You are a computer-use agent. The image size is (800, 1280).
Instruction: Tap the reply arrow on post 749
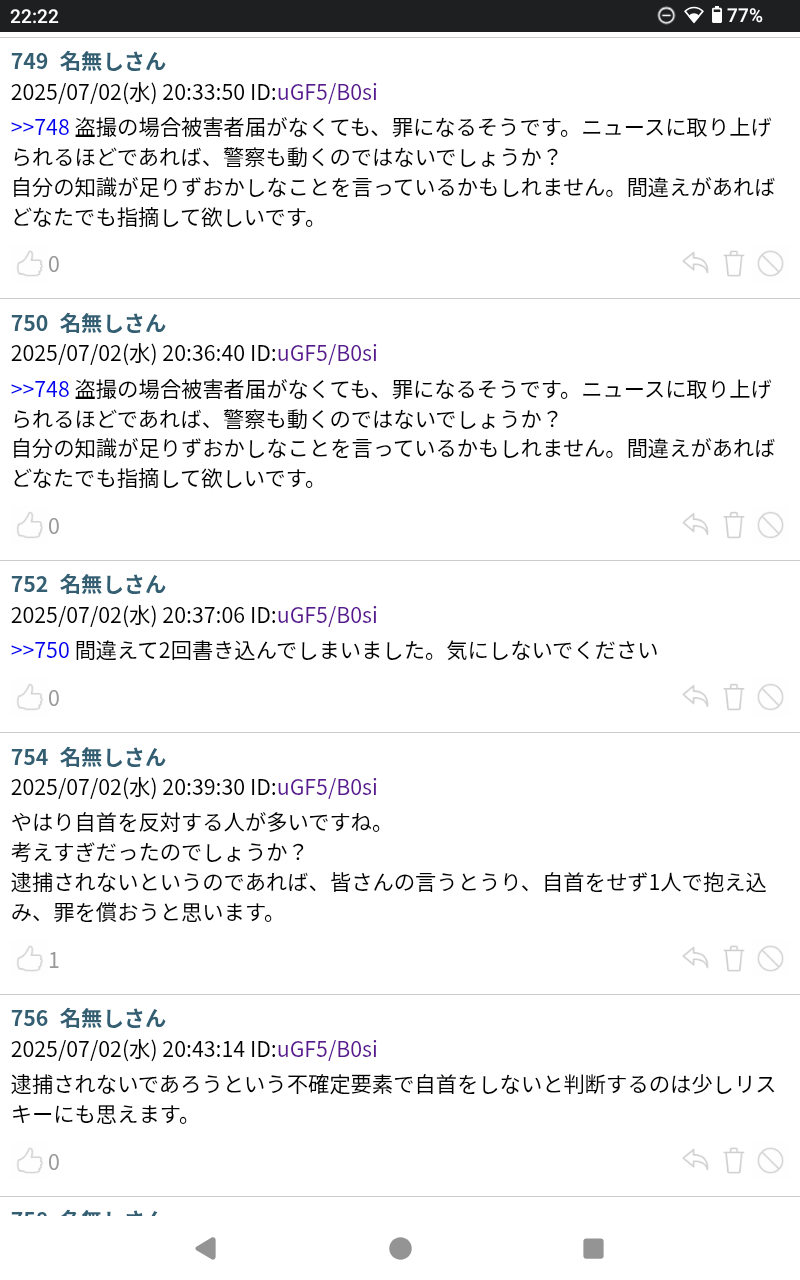pos(696,264)
